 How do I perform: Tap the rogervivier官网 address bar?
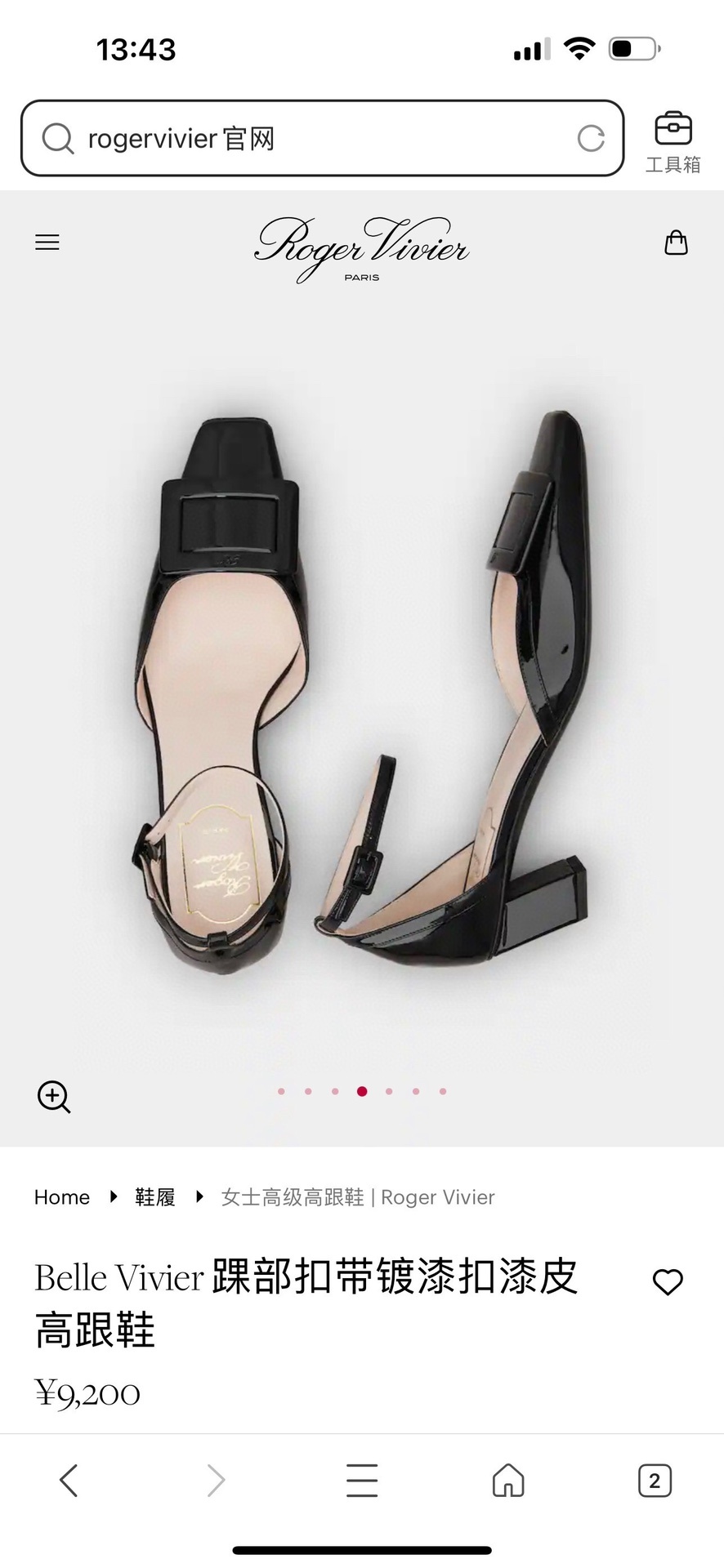pos(311,139)
